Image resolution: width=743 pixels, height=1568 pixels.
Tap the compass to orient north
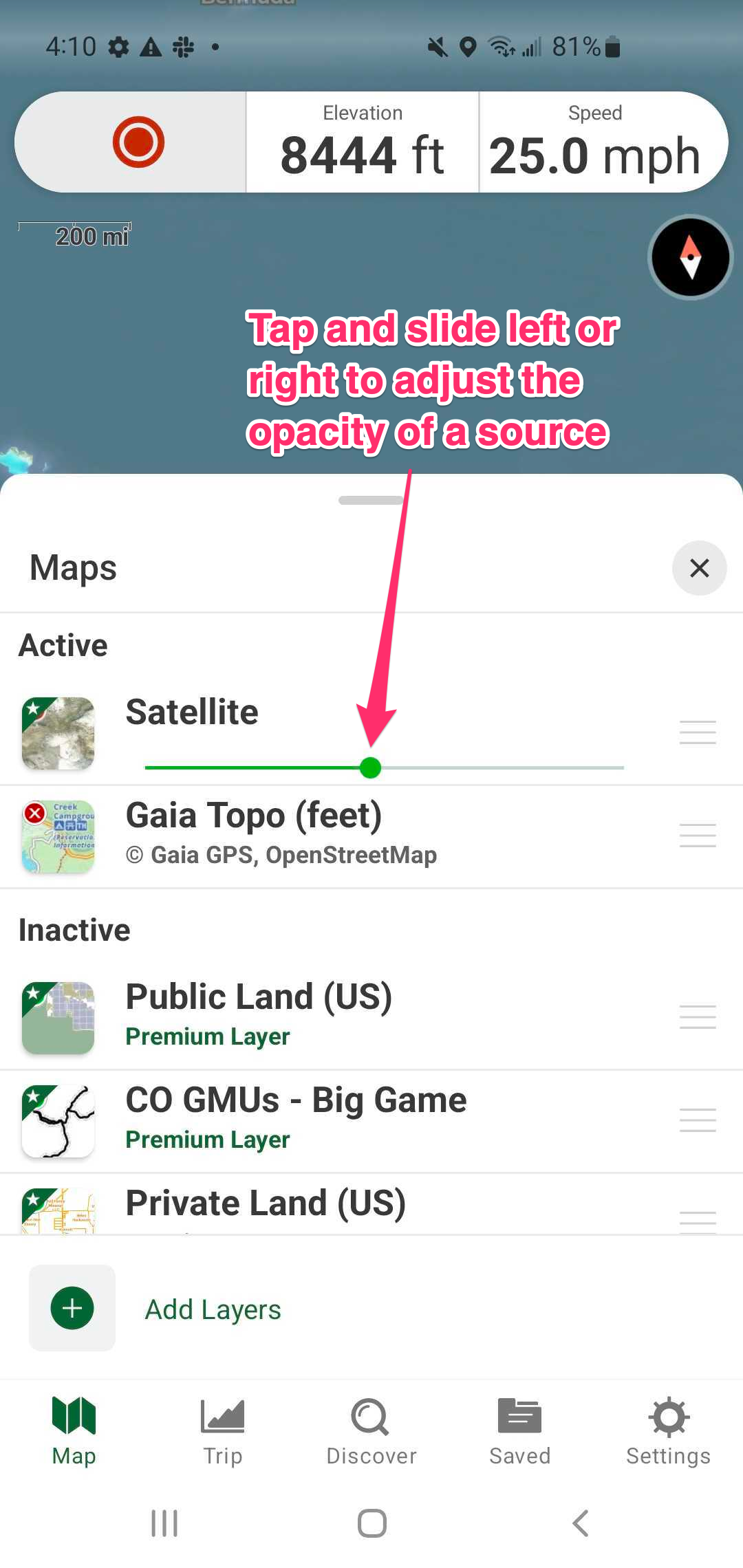(x=690, y=257)
